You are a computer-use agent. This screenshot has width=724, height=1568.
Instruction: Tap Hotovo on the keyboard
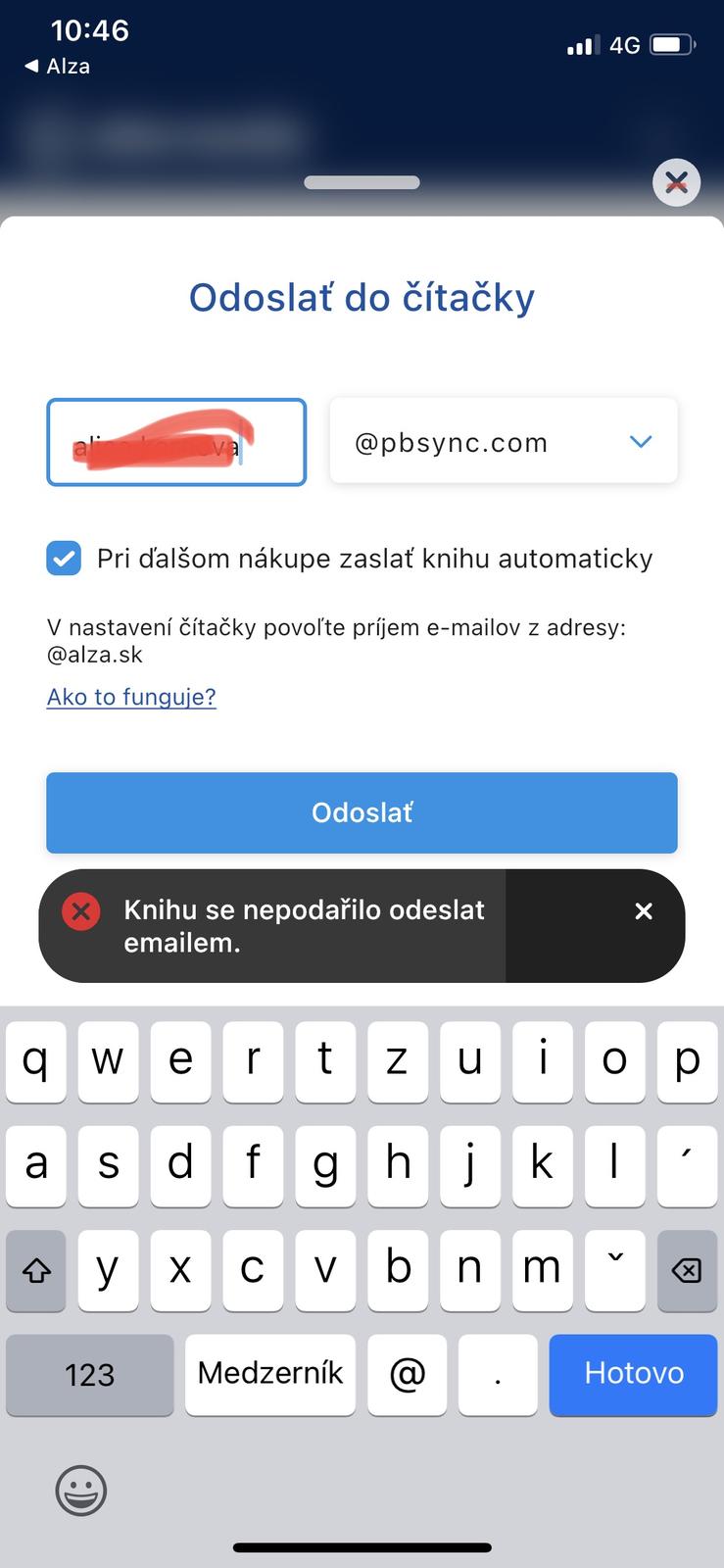(x=633, y=1373)
